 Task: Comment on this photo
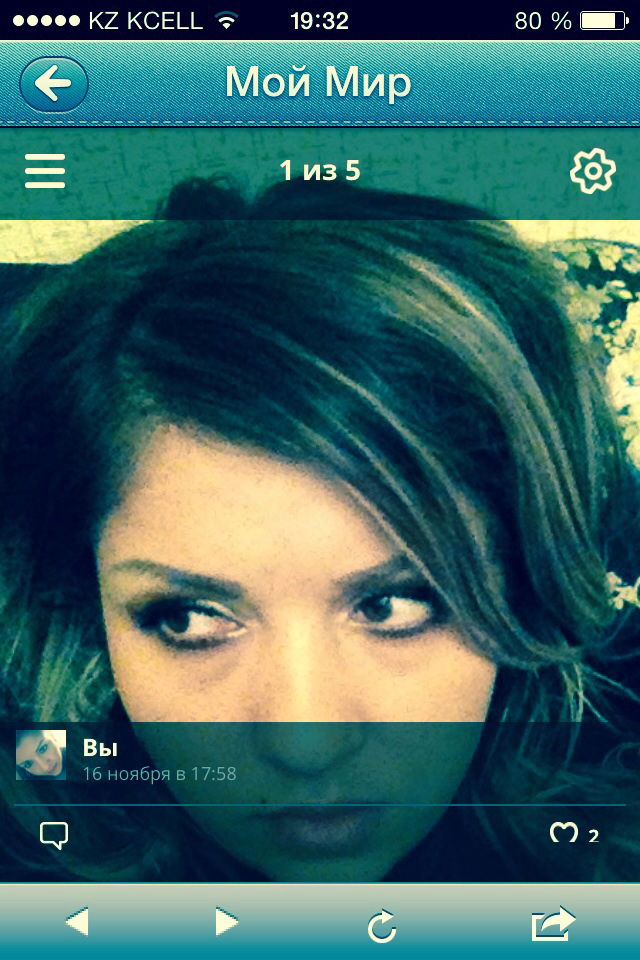click(x=53, y=834)
